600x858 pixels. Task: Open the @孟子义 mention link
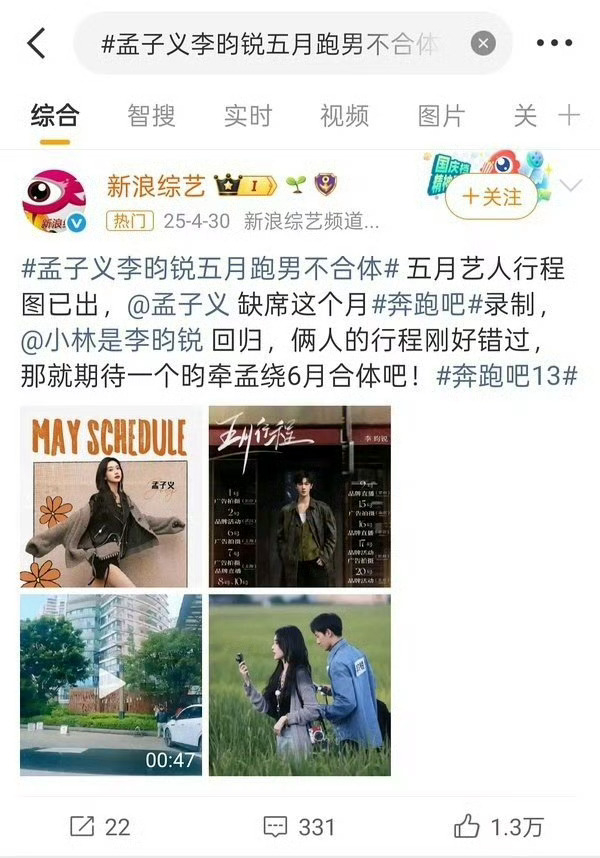[x=191, y=305]
